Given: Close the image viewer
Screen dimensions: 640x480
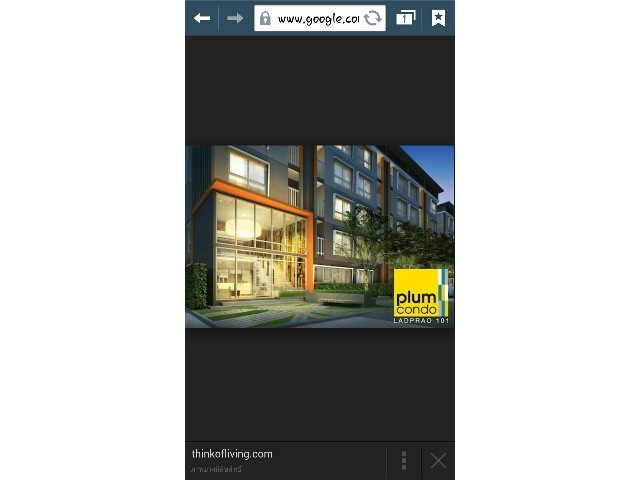Looking at the screenshot, I should point(438,460).
